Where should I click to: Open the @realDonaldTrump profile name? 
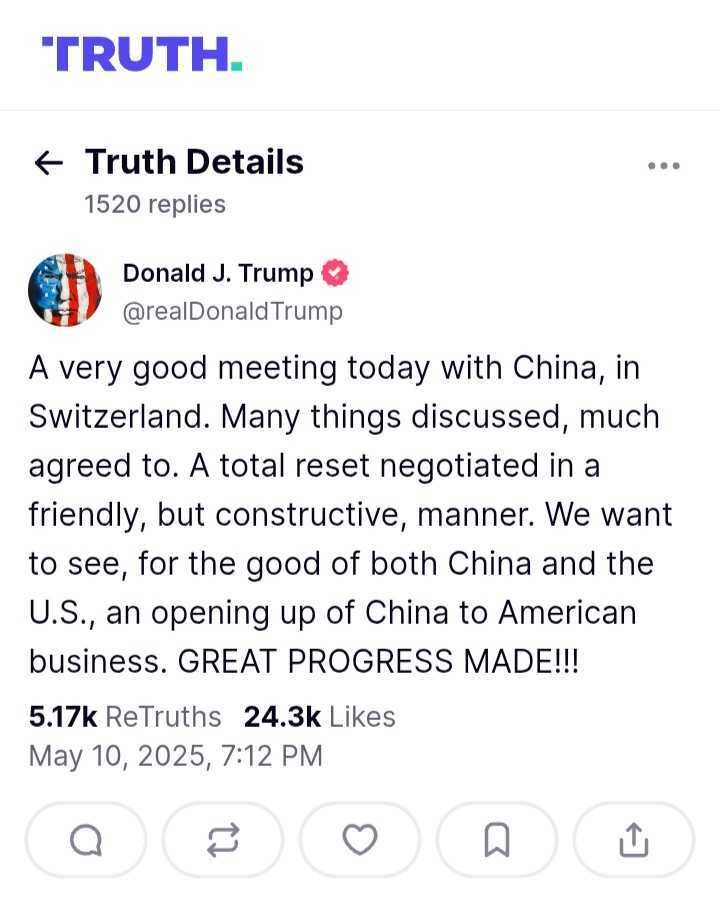(233, 311)
